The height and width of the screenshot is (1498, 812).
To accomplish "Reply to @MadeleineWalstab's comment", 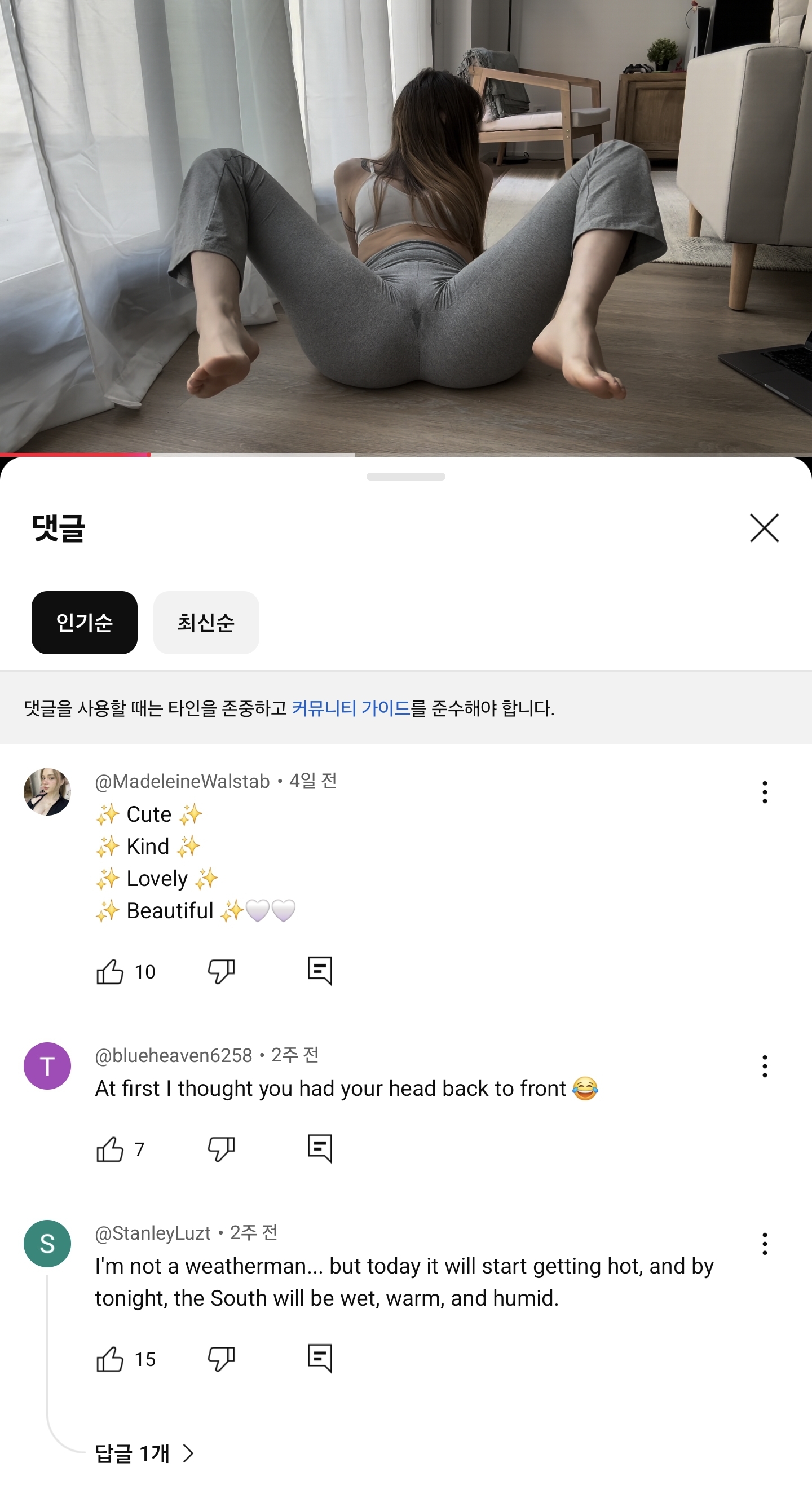I will coord(320,971).
